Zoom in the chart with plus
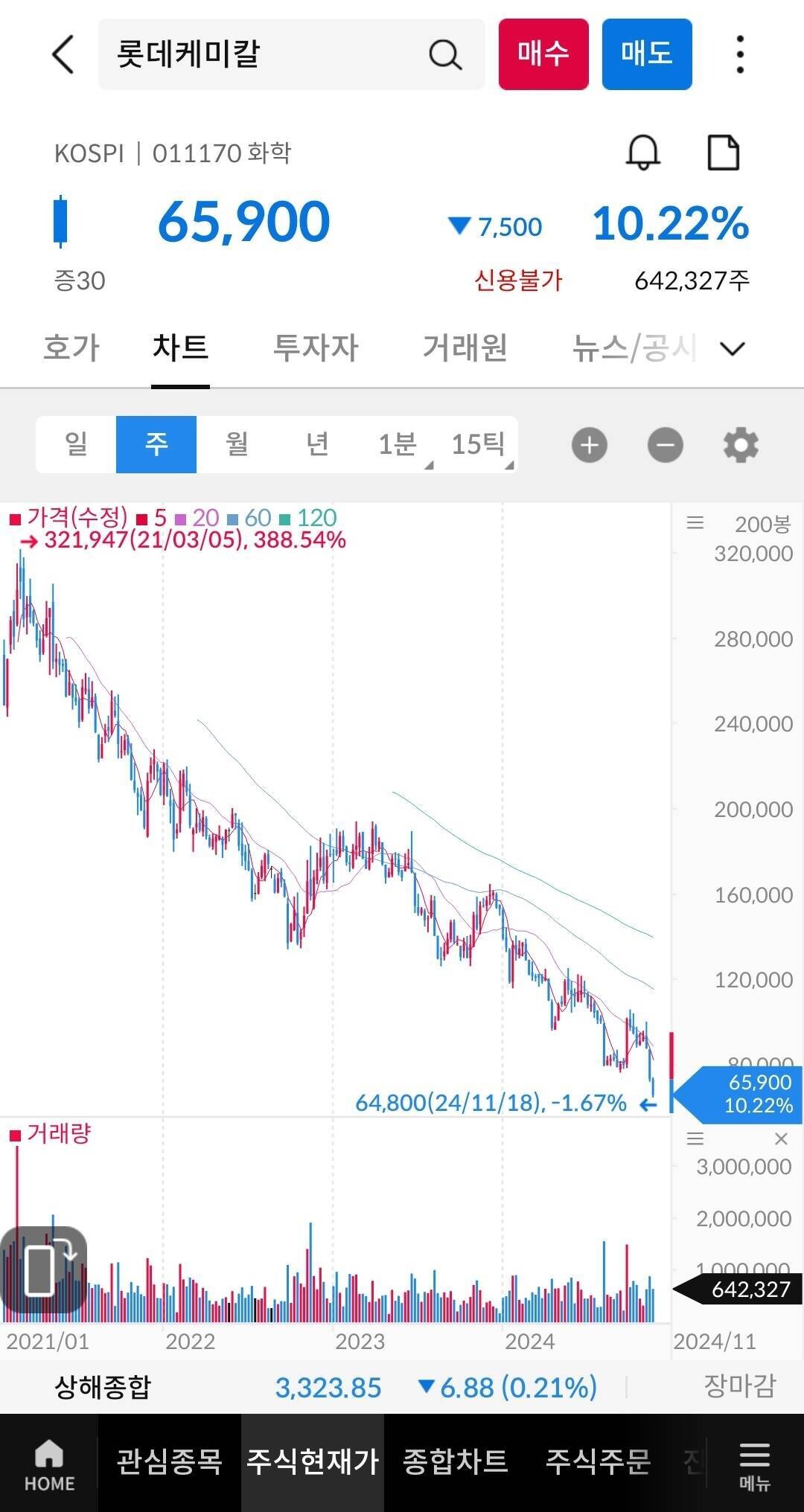The image size is (804, 1512). (x=590, y=445)
